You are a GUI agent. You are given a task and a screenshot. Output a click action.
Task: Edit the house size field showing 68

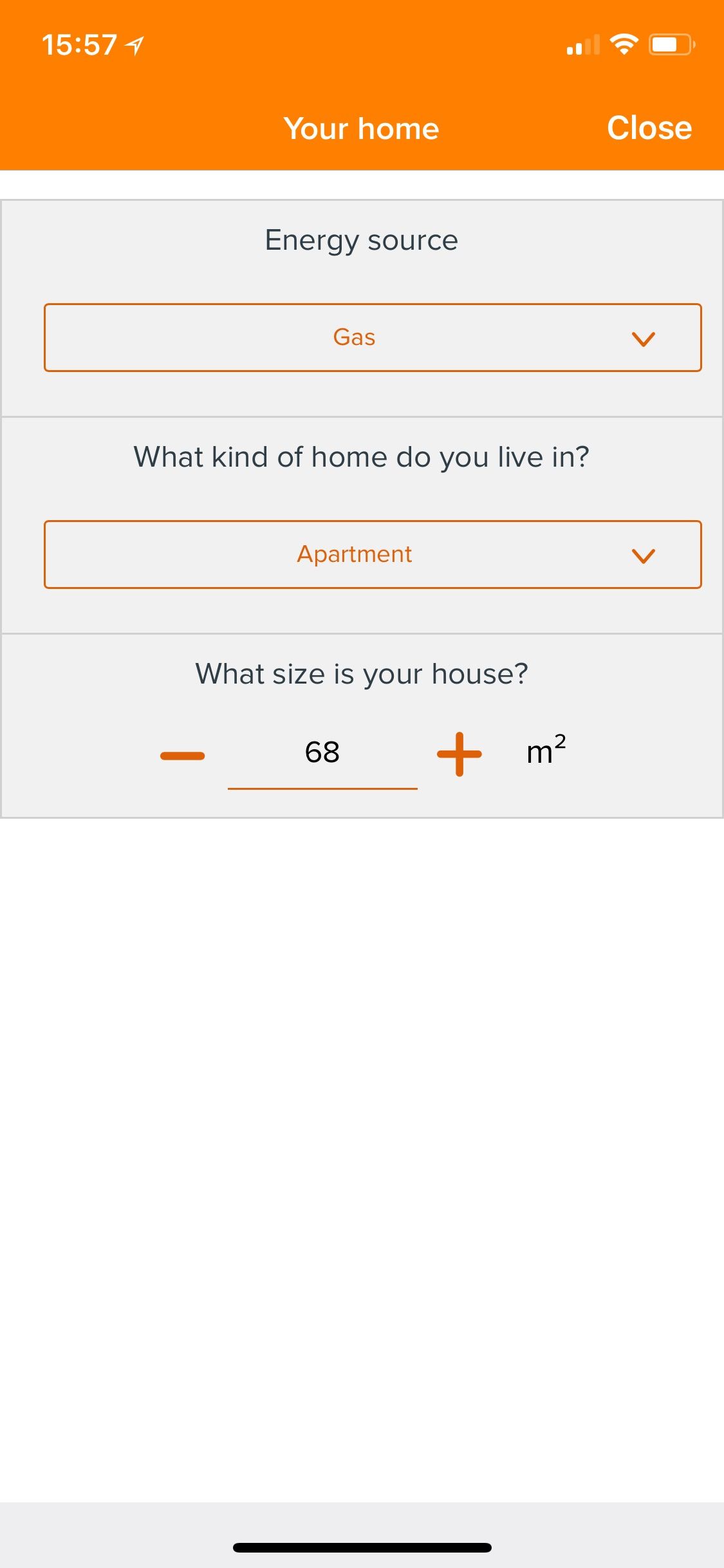(322, 752)
